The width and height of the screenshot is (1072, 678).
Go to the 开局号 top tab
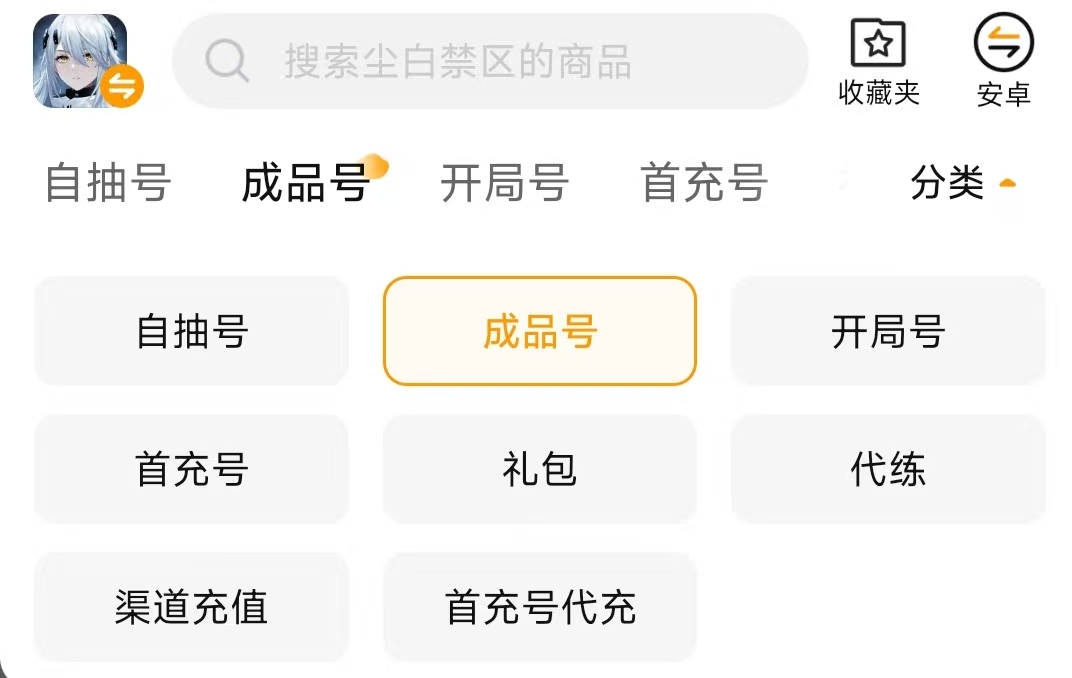click(504, 184)
